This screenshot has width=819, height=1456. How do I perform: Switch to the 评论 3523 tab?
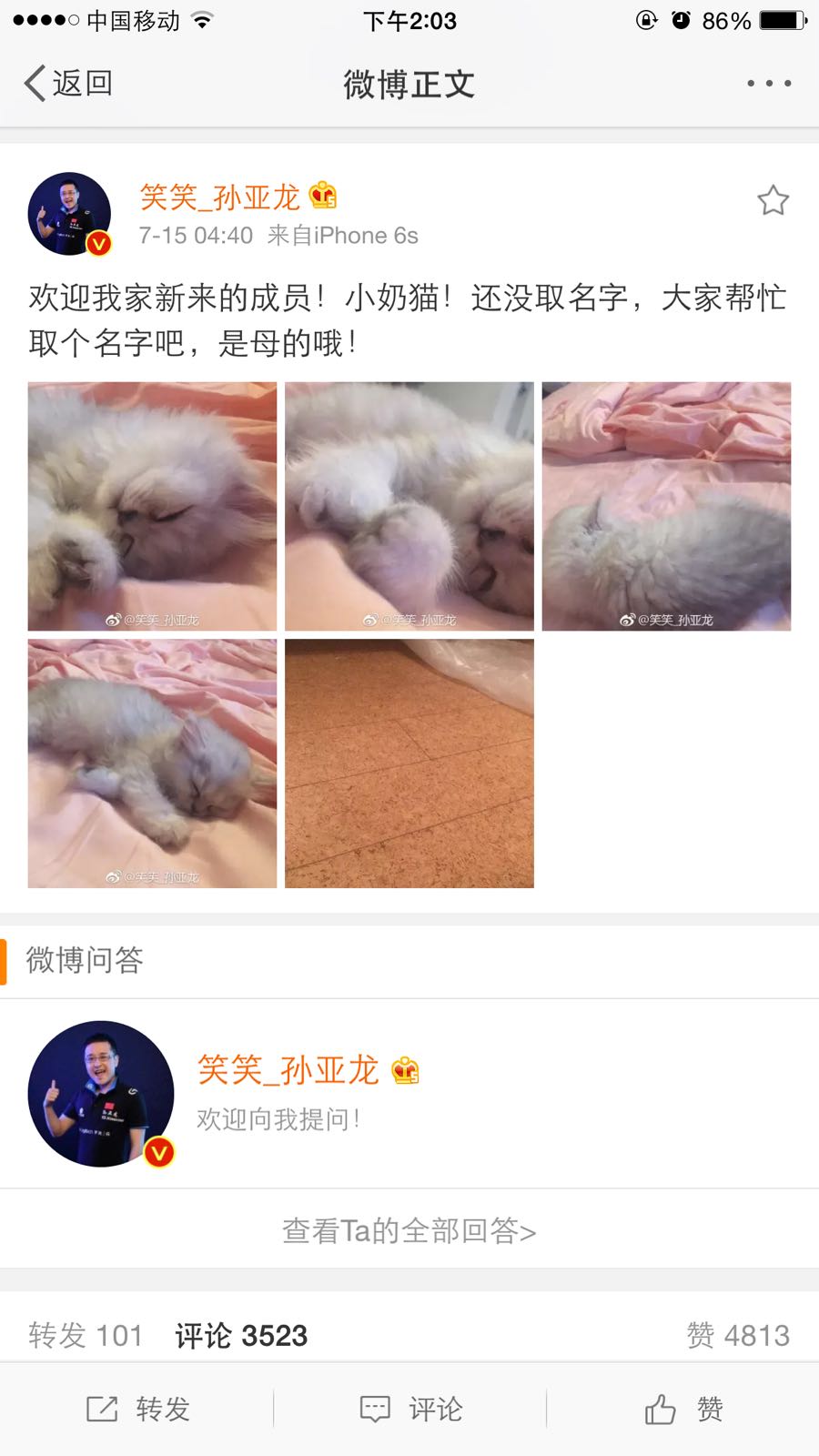coord(241,1335)
